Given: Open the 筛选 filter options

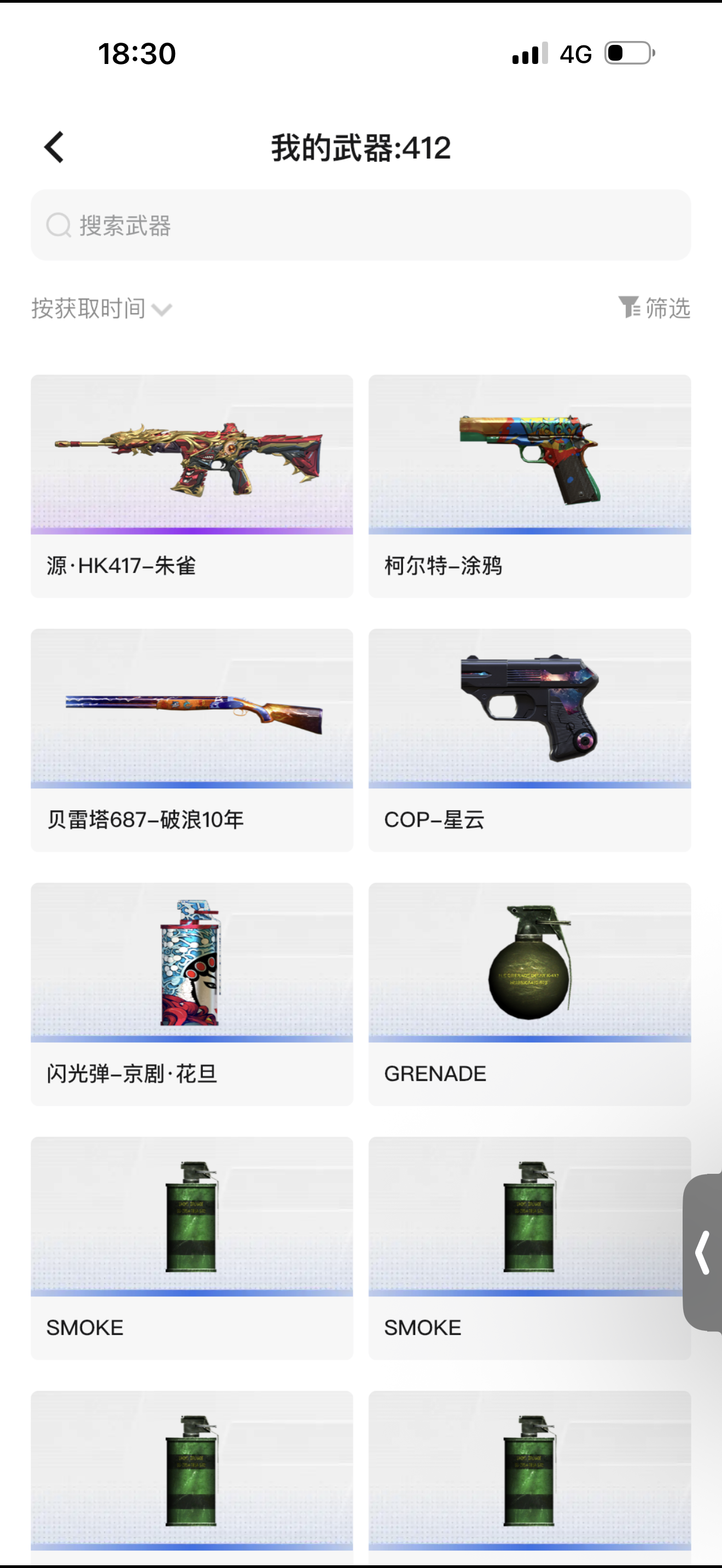Looking at the screenshot, I should [x=654, y=308].
